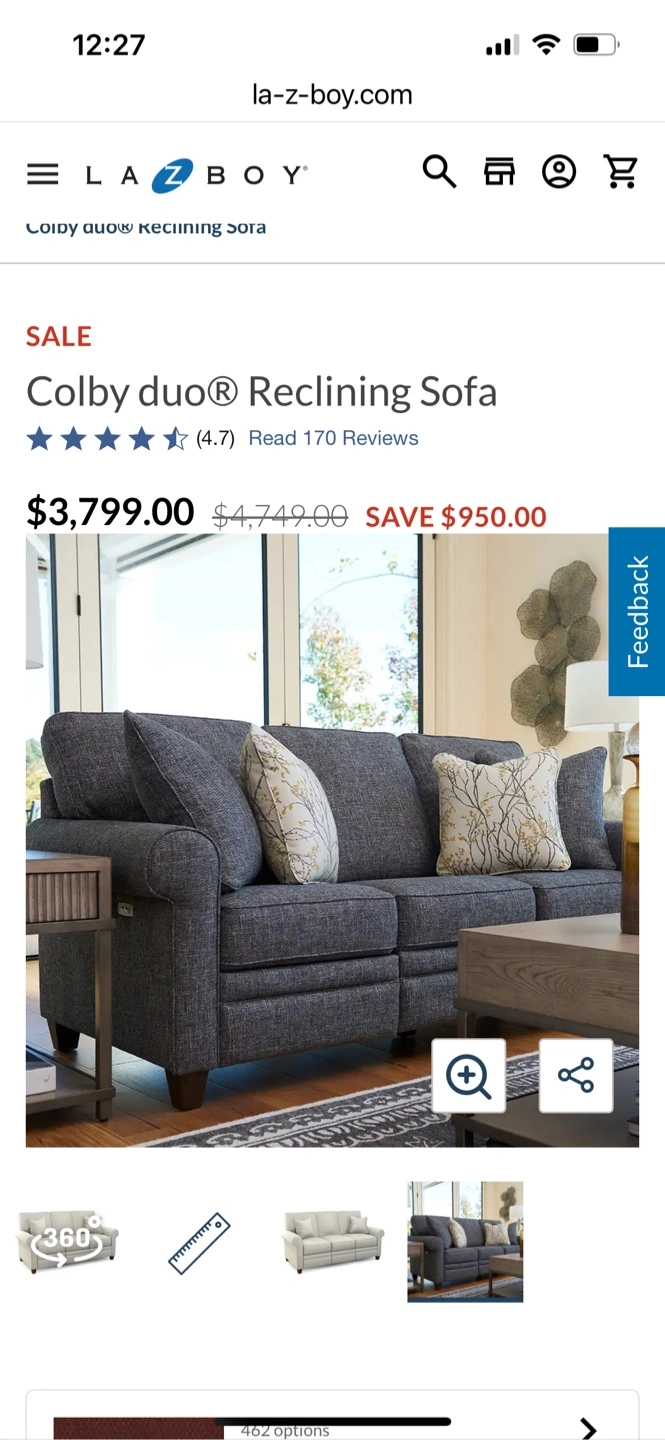Select the beige sofa thumbnail image
The height and width of the screenshot is (1440, 665).
[x=333, y=1241]
